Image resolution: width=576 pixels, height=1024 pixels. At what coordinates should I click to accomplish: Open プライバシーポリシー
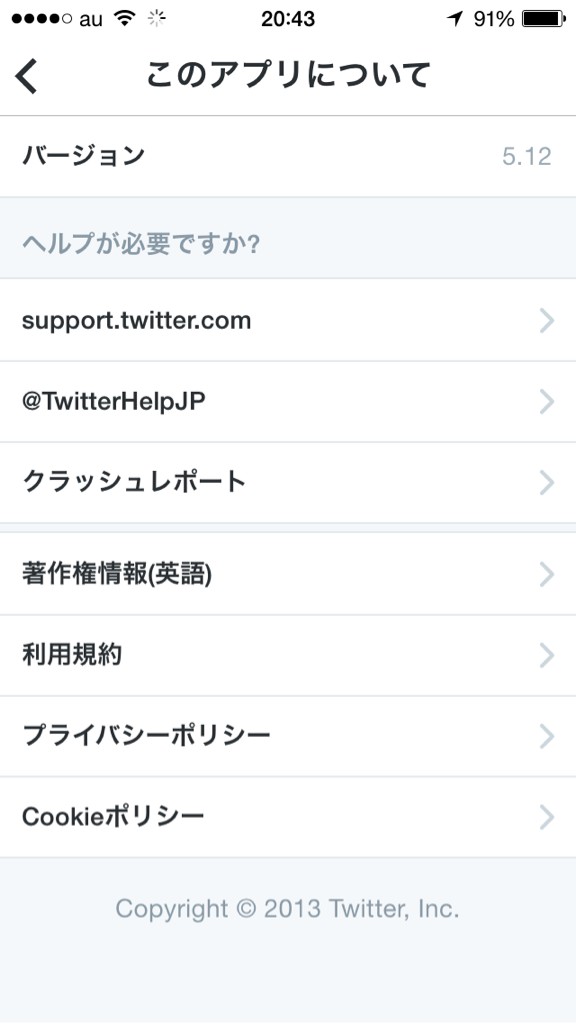click(x=288, y=736)
